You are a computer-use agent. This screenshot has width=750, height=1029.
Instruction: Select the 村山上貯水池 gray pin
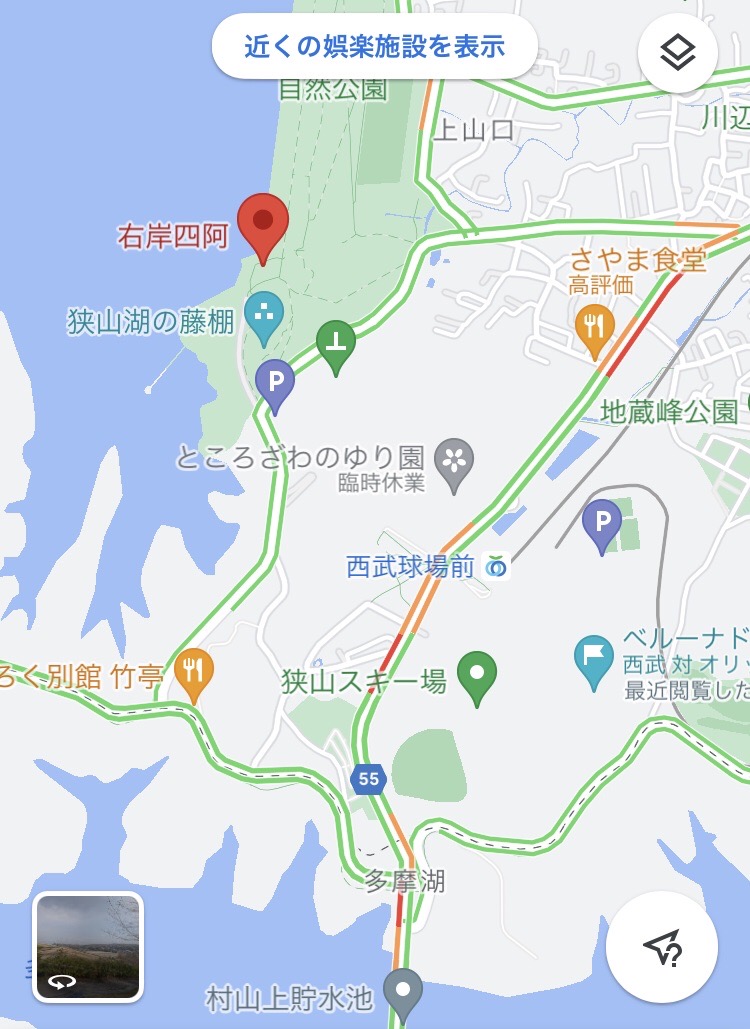click(403, 990)
